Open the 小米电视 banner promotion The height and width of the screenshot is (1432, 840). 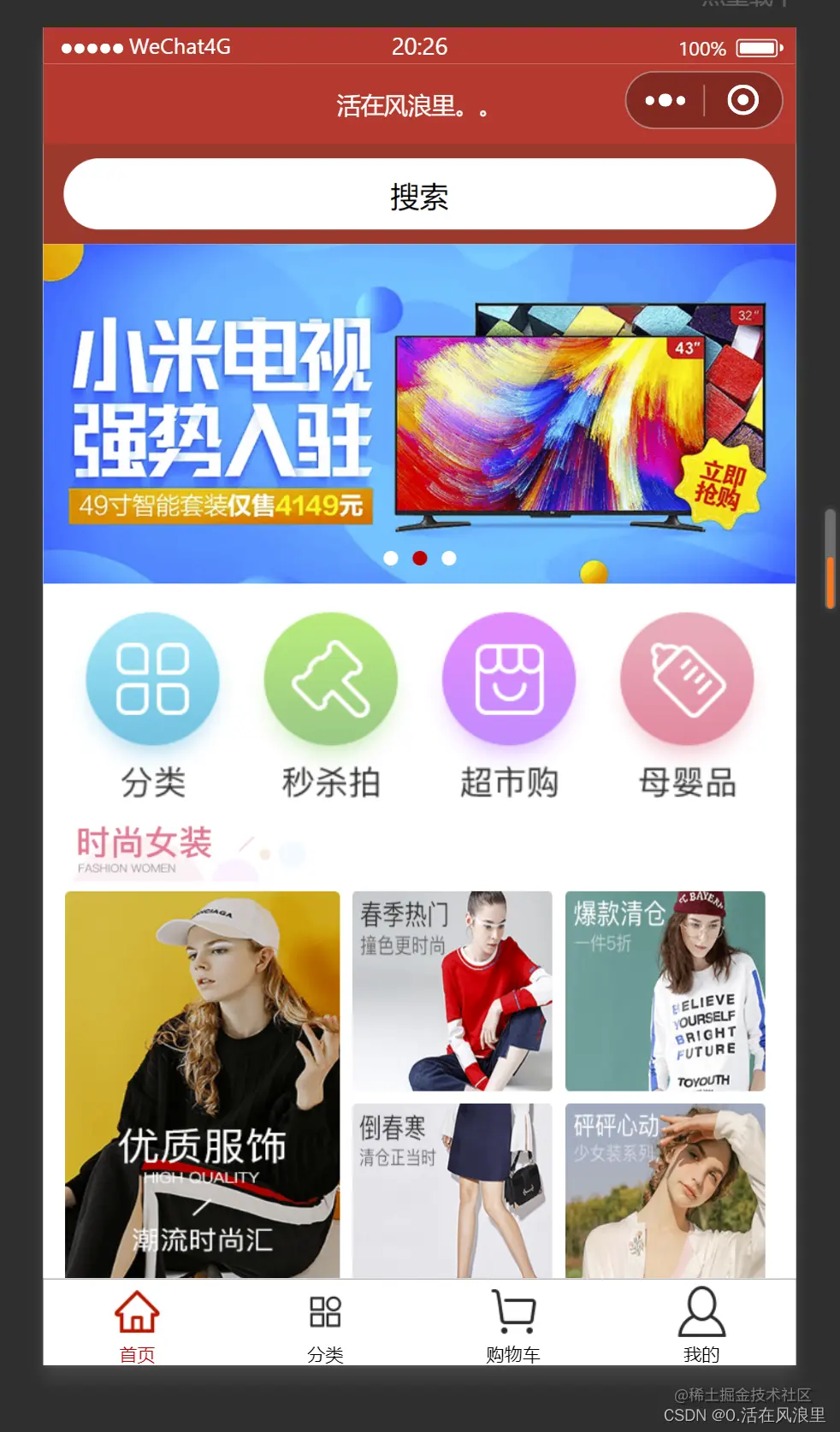419,411
